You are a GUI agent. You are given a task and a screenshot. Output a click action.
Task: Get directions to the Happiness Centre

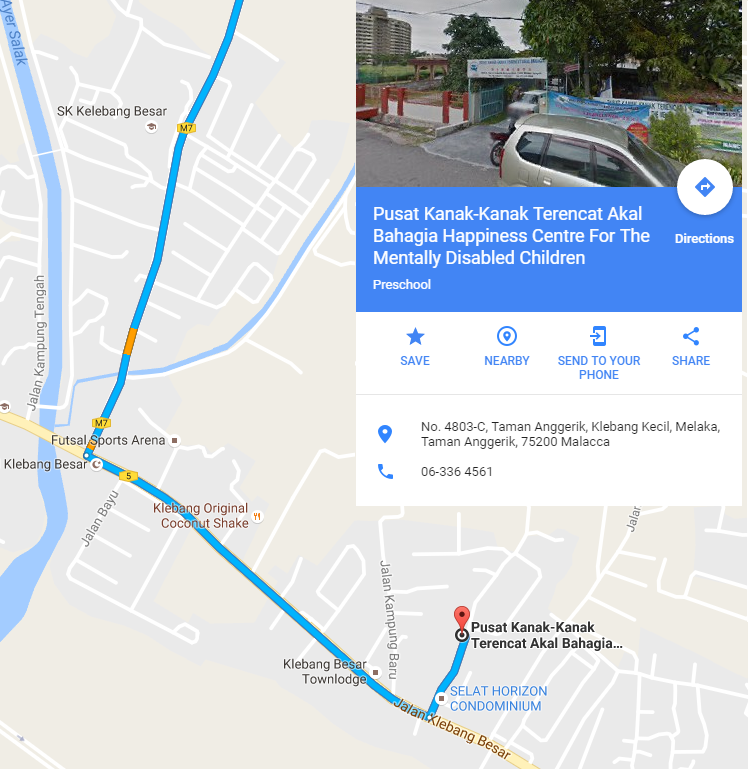click(704, 188)
